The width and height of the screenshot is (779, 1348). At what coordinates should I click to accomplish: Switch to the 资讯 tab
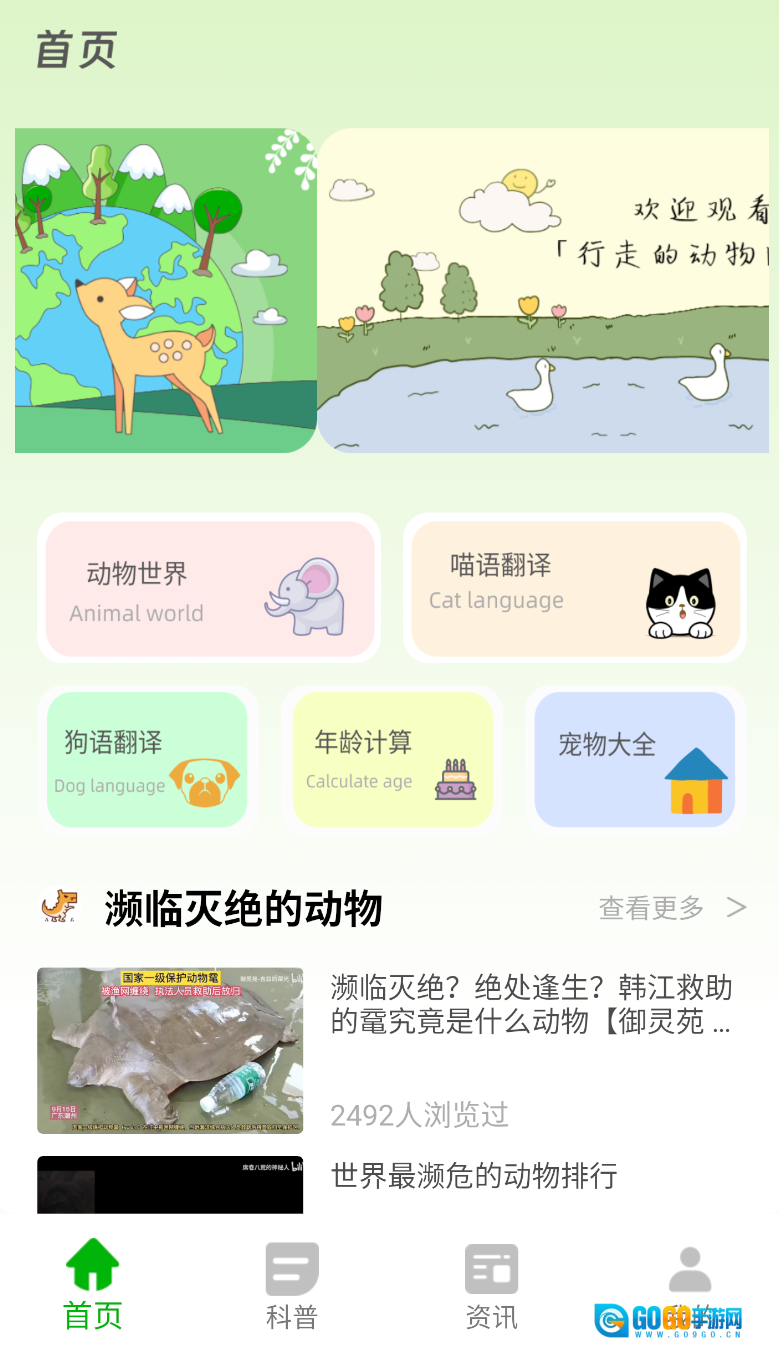pos(491,1286)
